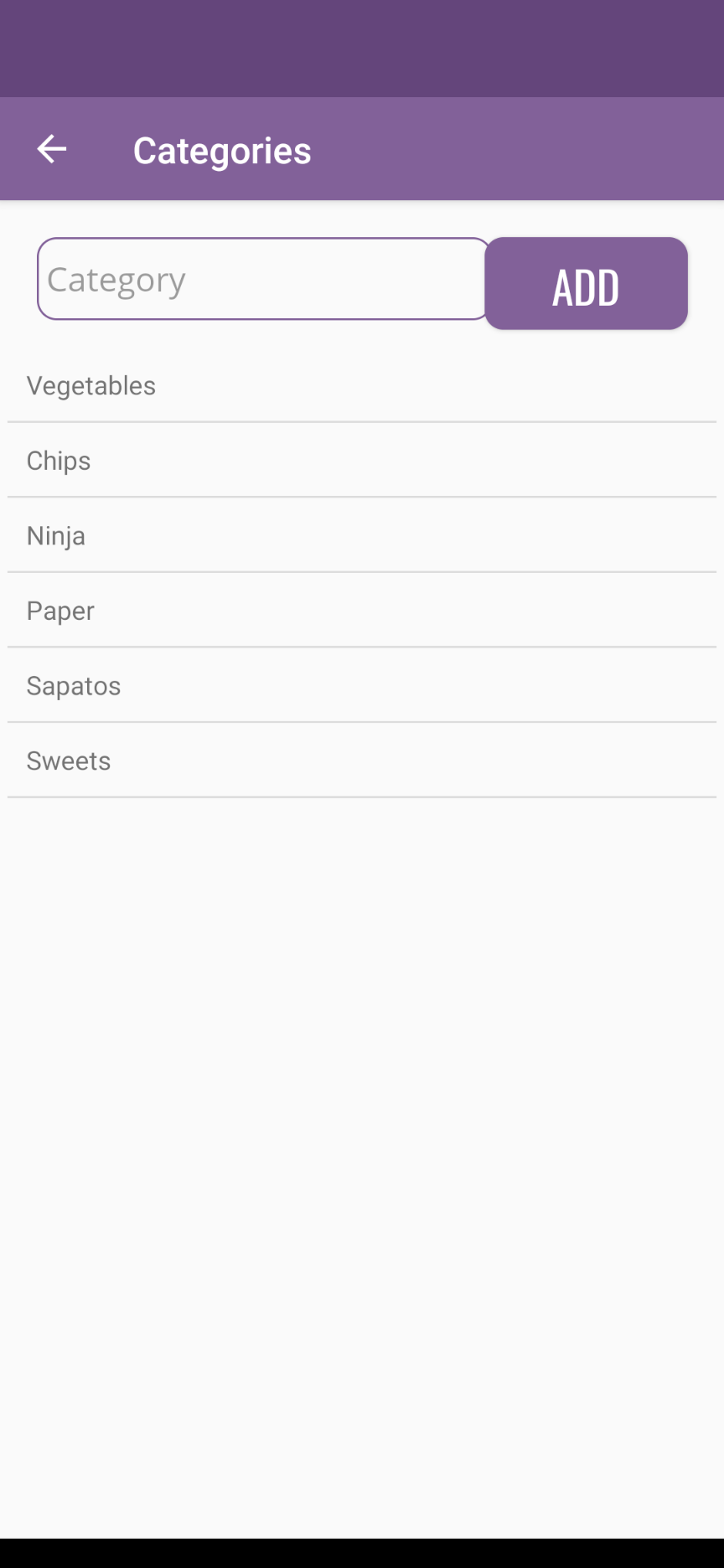Click the first item in the list
Viewport: 724px width, 1568px height.
(91, 385)
